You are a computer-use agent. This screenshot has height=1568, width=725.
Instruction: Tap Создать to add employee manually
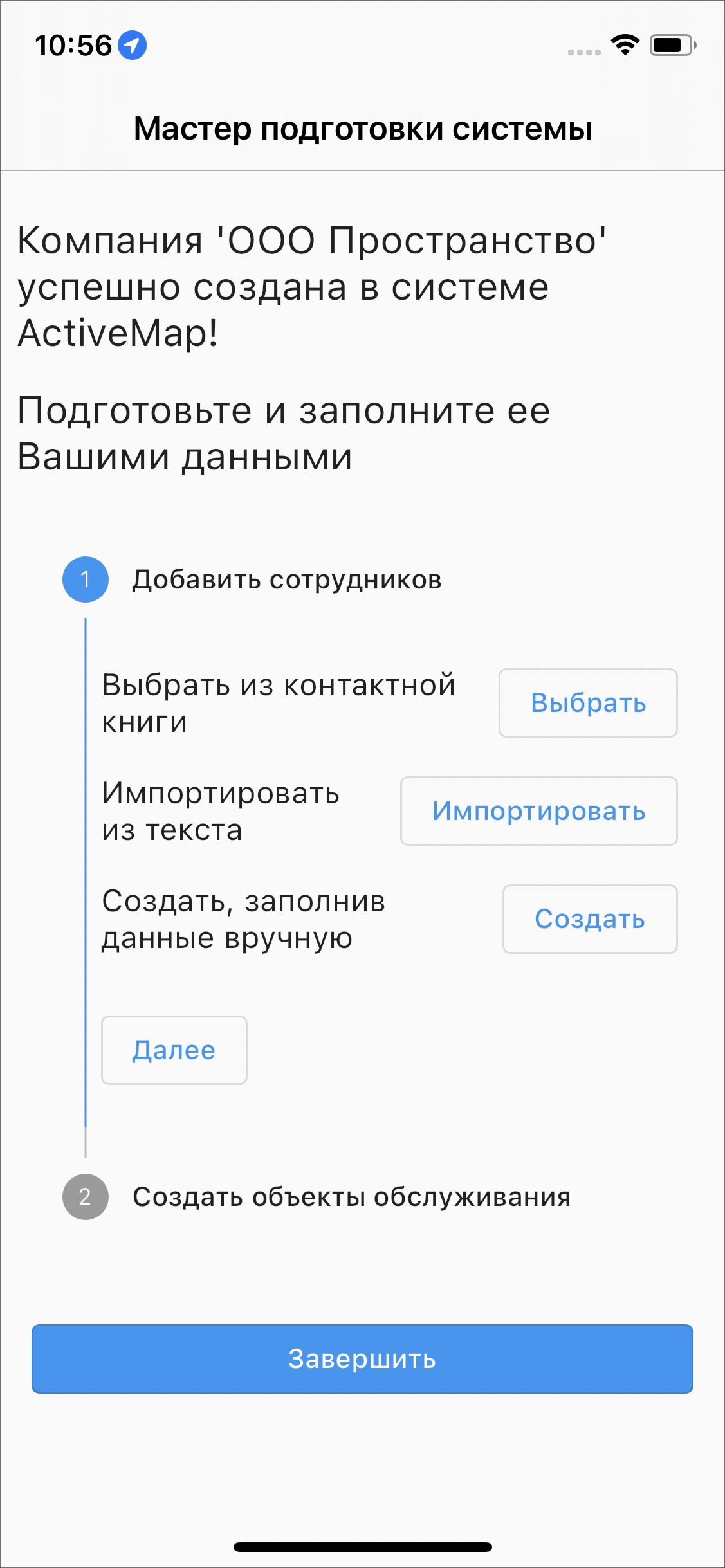click(589, 919)
